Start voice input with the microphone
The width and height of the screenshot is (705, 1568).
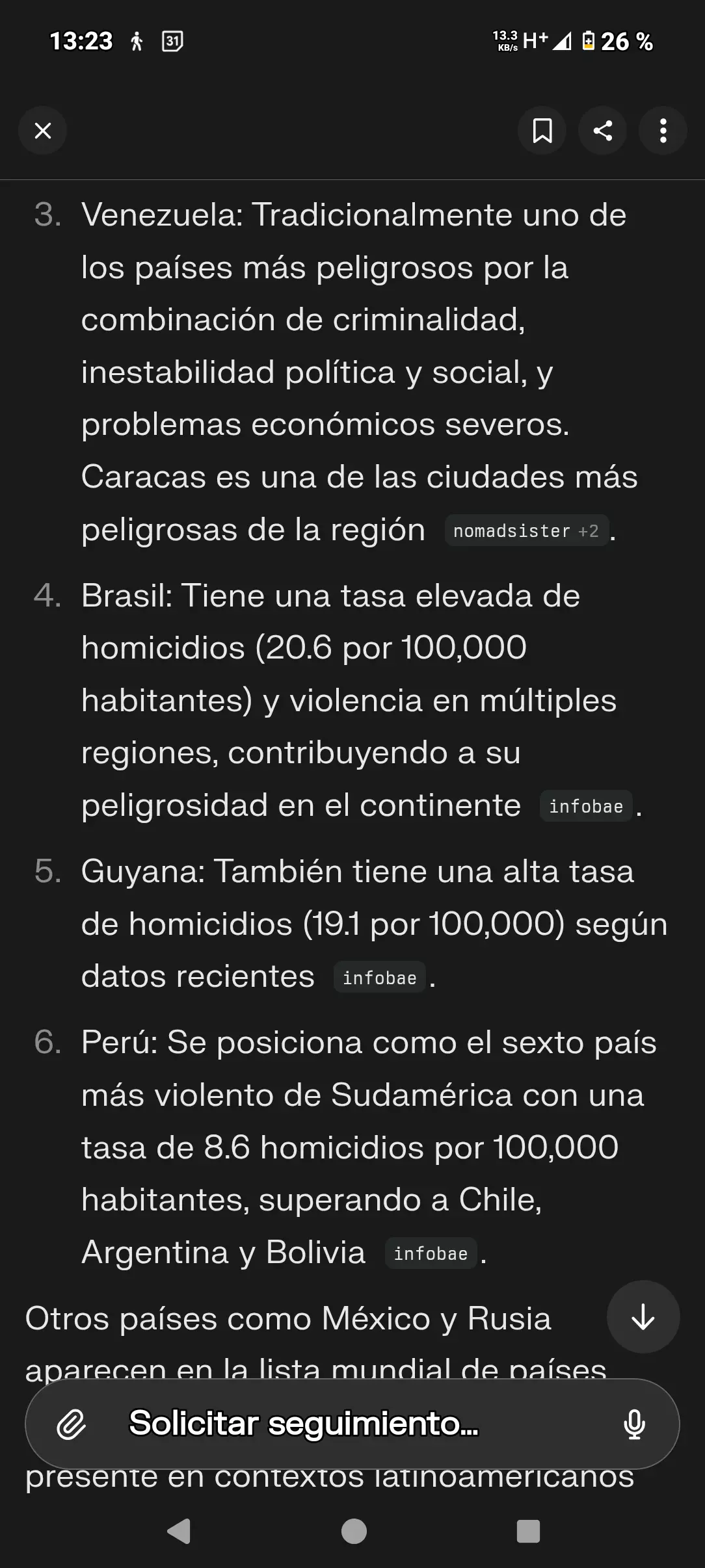pyautogui.click(x=634, y=1424)
